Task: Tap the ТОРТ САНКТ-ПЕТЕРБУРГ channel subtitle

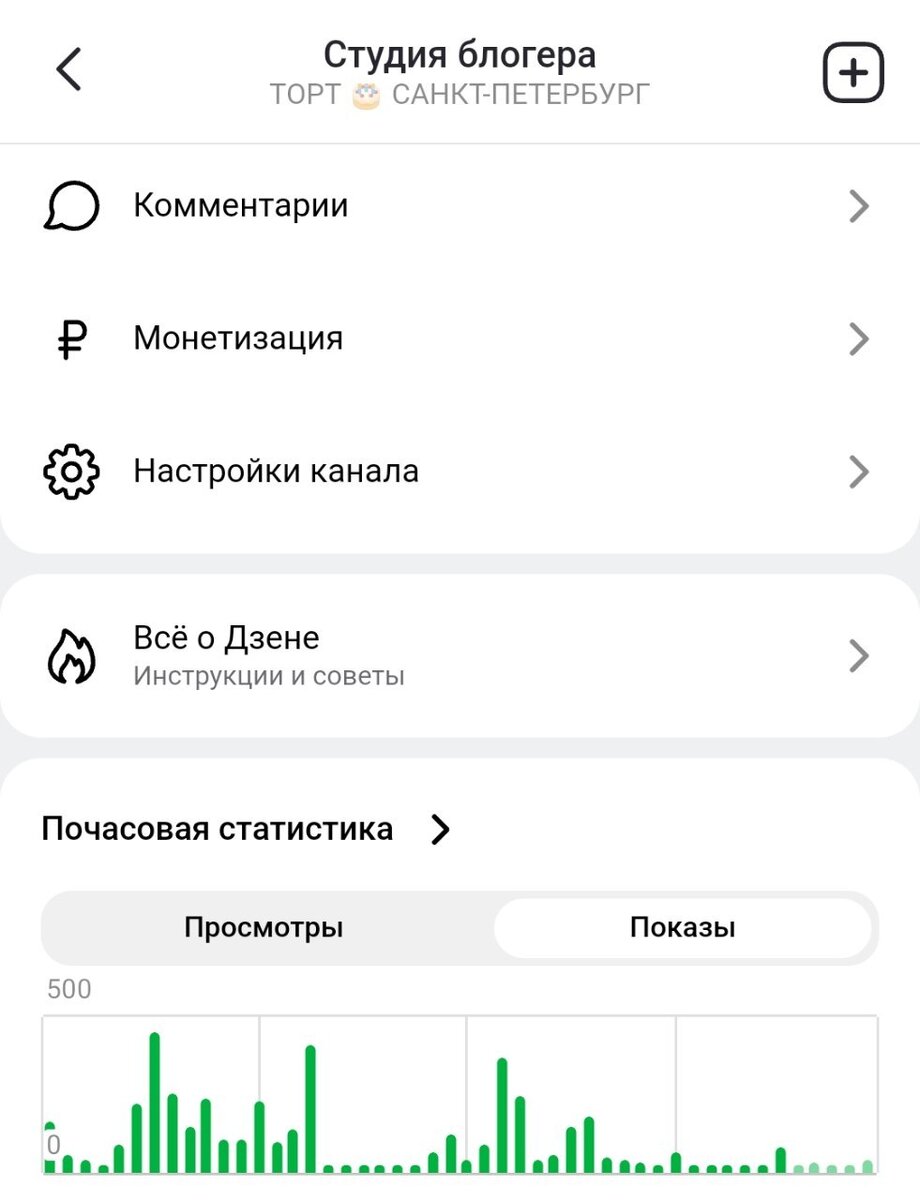Action: pyautogui.click(x=459, y=94)
